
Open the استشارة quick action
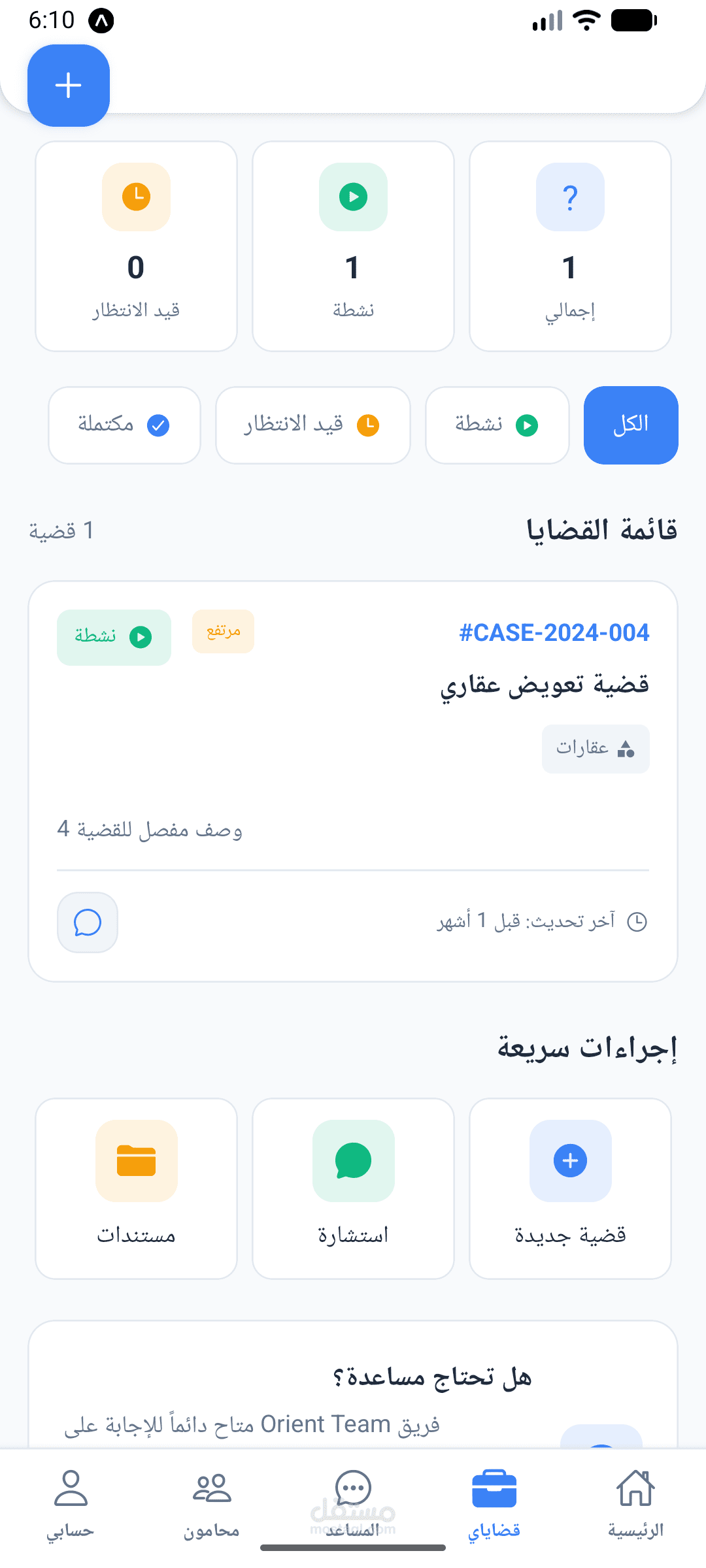353,1188
